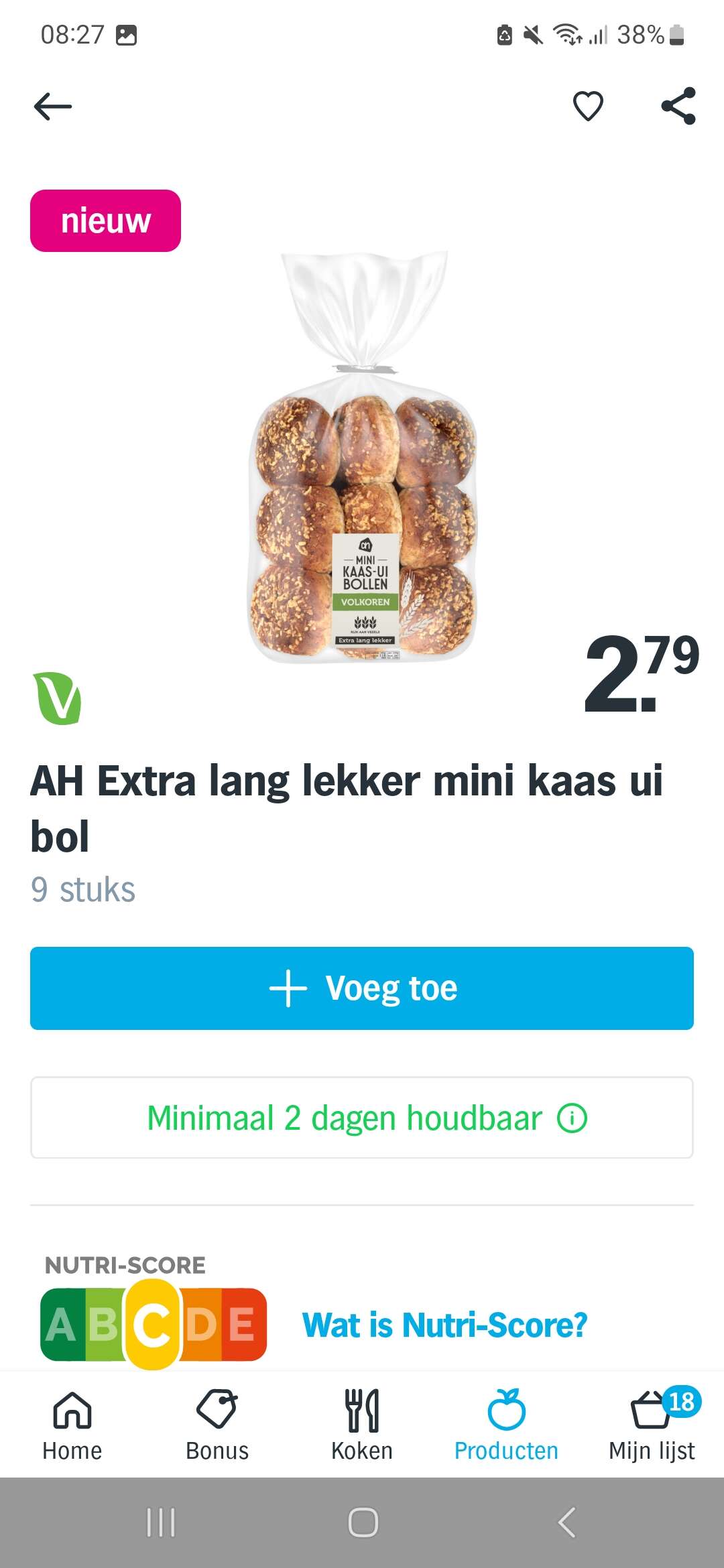Select the Producten tab
The image size is (724, 1568).
point(506,1424)
